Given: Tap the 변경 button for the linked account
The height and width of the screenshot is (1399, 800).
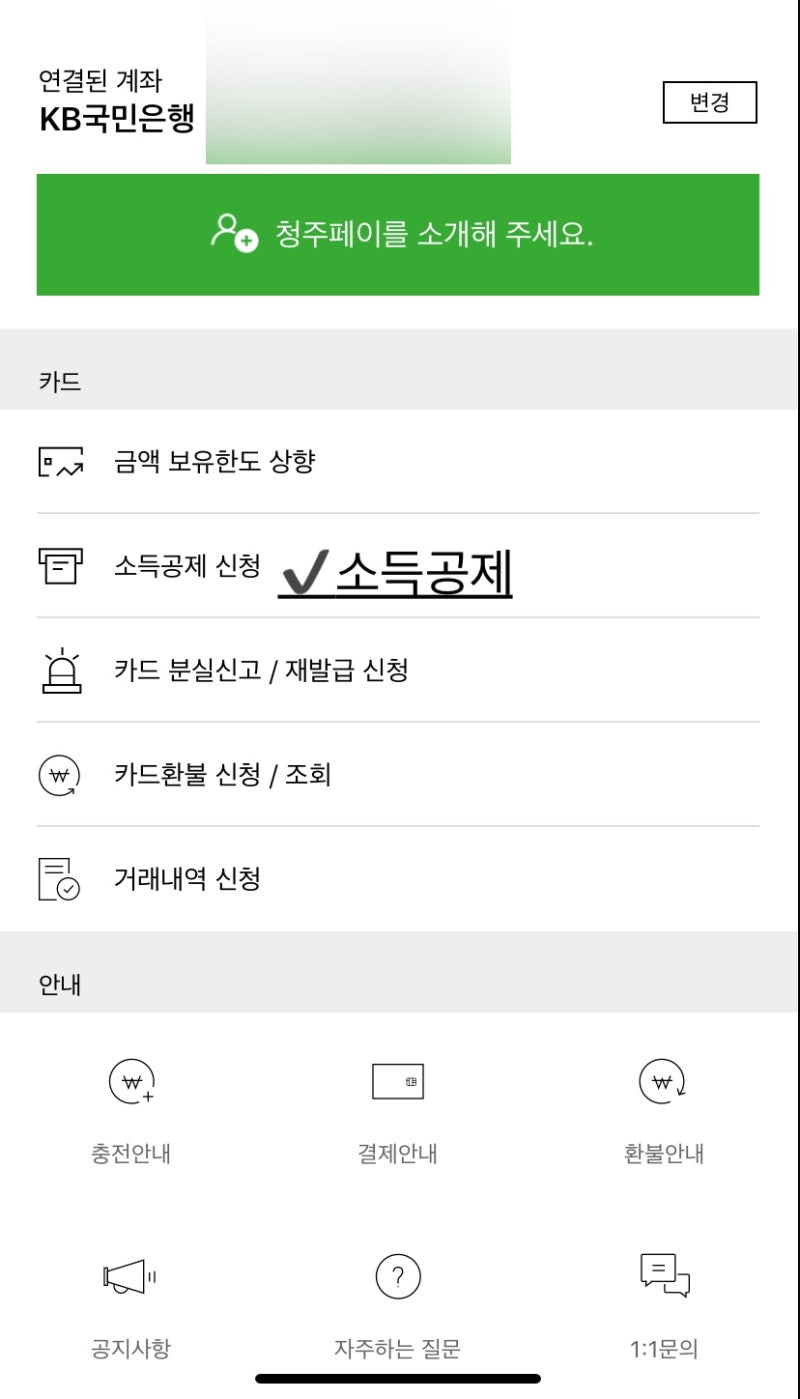Looking at the screenshot, I should click(x=710, y=103).
